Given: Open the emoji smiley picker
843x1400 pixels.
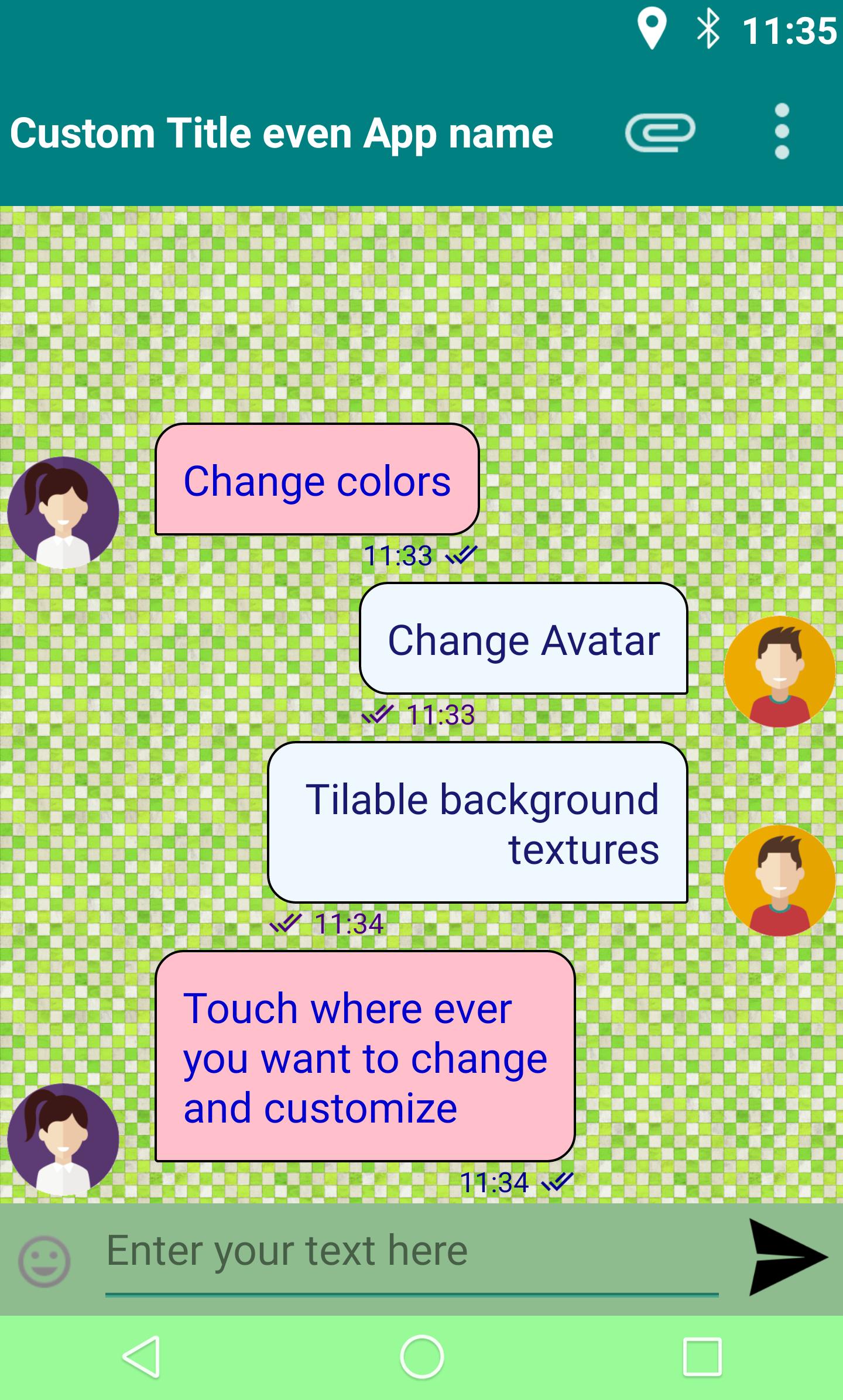Looking at the screenshot, I should coord(44,1261).
